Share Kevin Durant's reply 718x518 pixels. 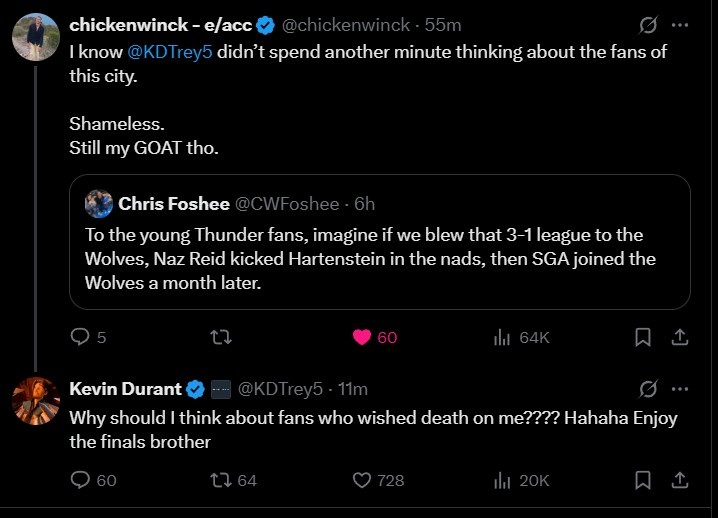679,481
